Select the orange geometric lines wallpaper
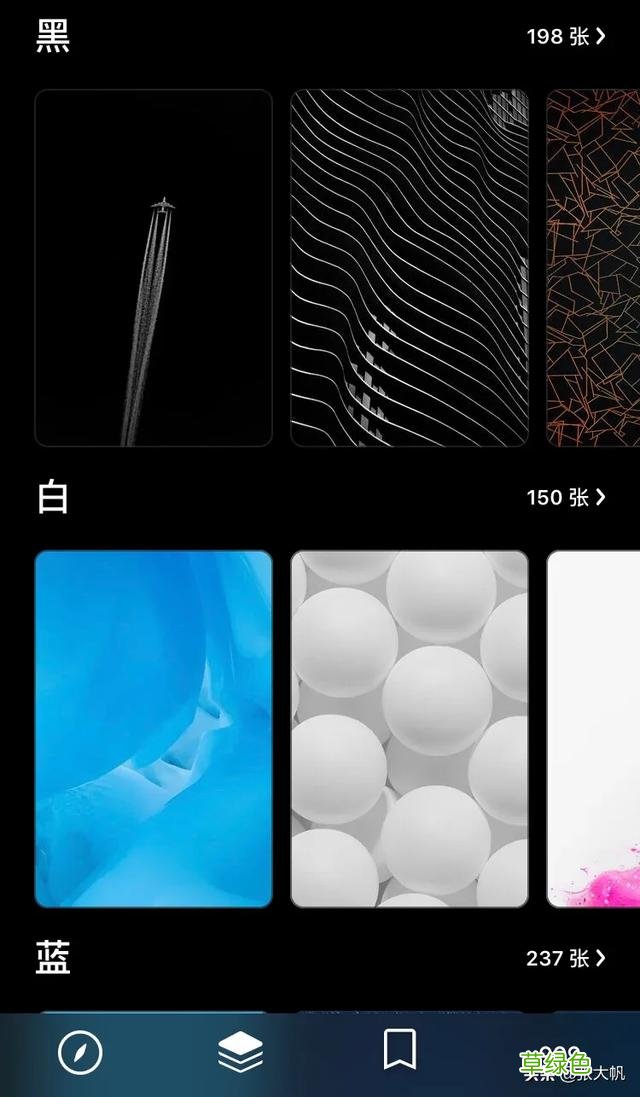Screen dimensions: 640x1097 click(593, 268)
